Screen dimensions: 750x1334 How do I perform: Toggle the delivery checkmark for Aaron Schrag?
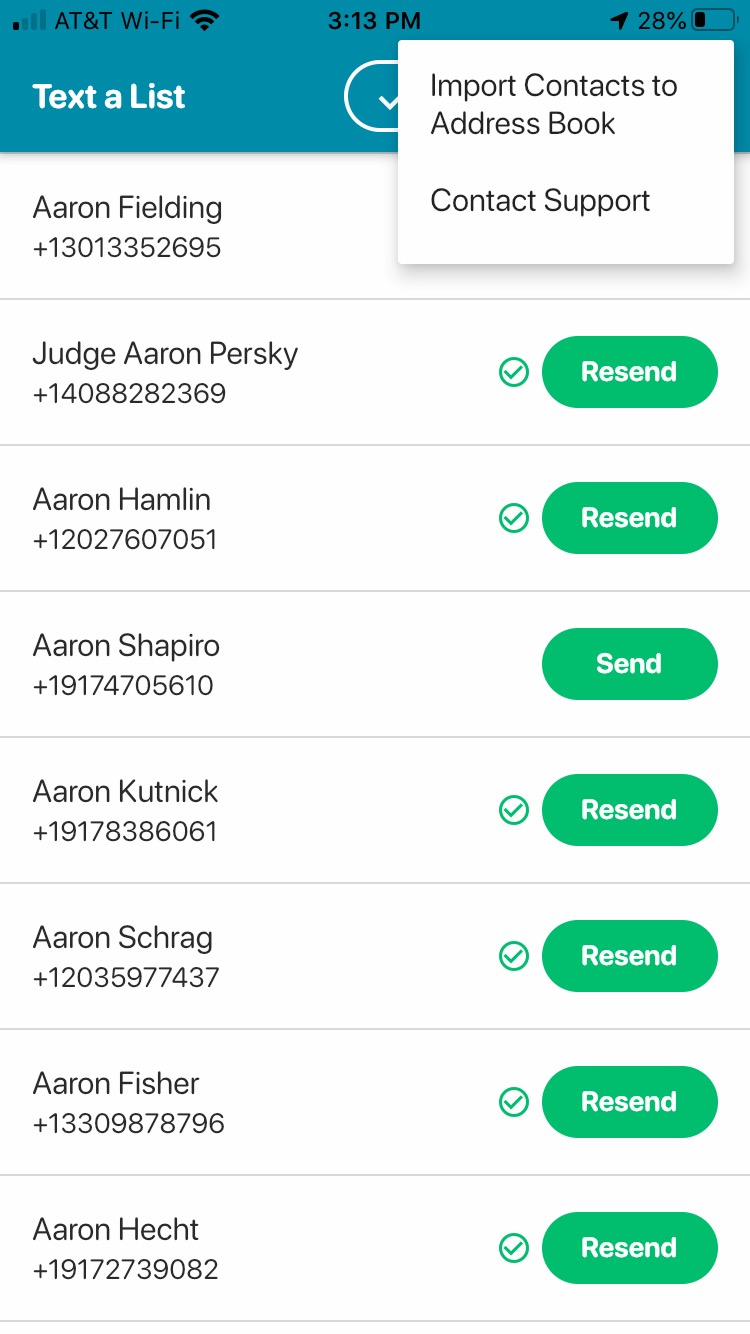(513, 956)
